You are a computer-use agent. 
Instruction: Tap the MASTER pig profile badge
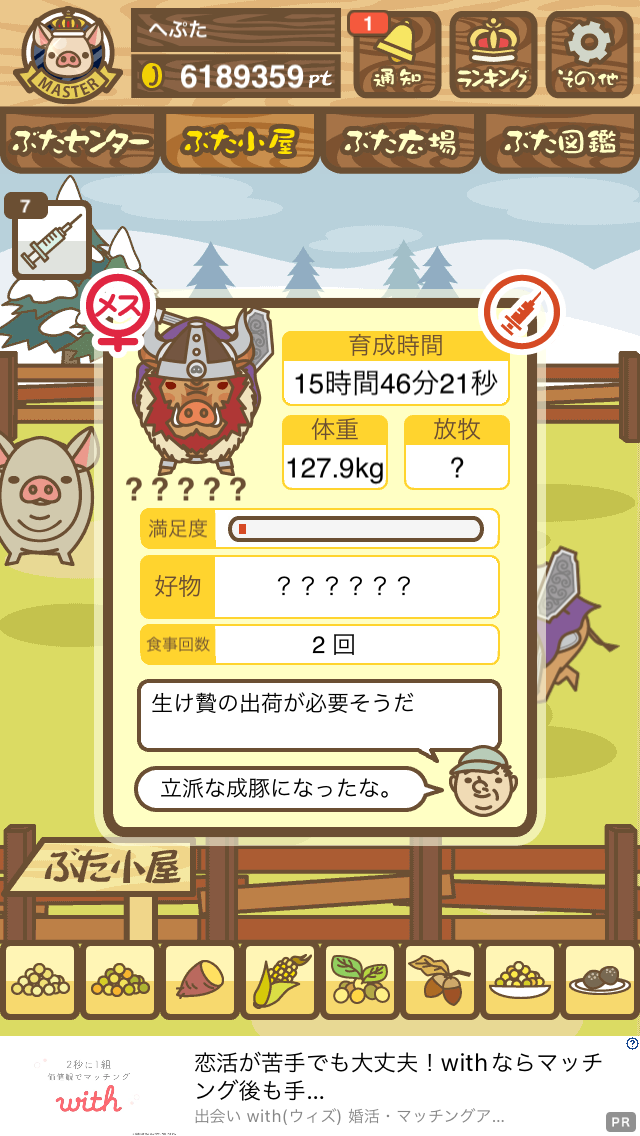[x=68, y=54]
